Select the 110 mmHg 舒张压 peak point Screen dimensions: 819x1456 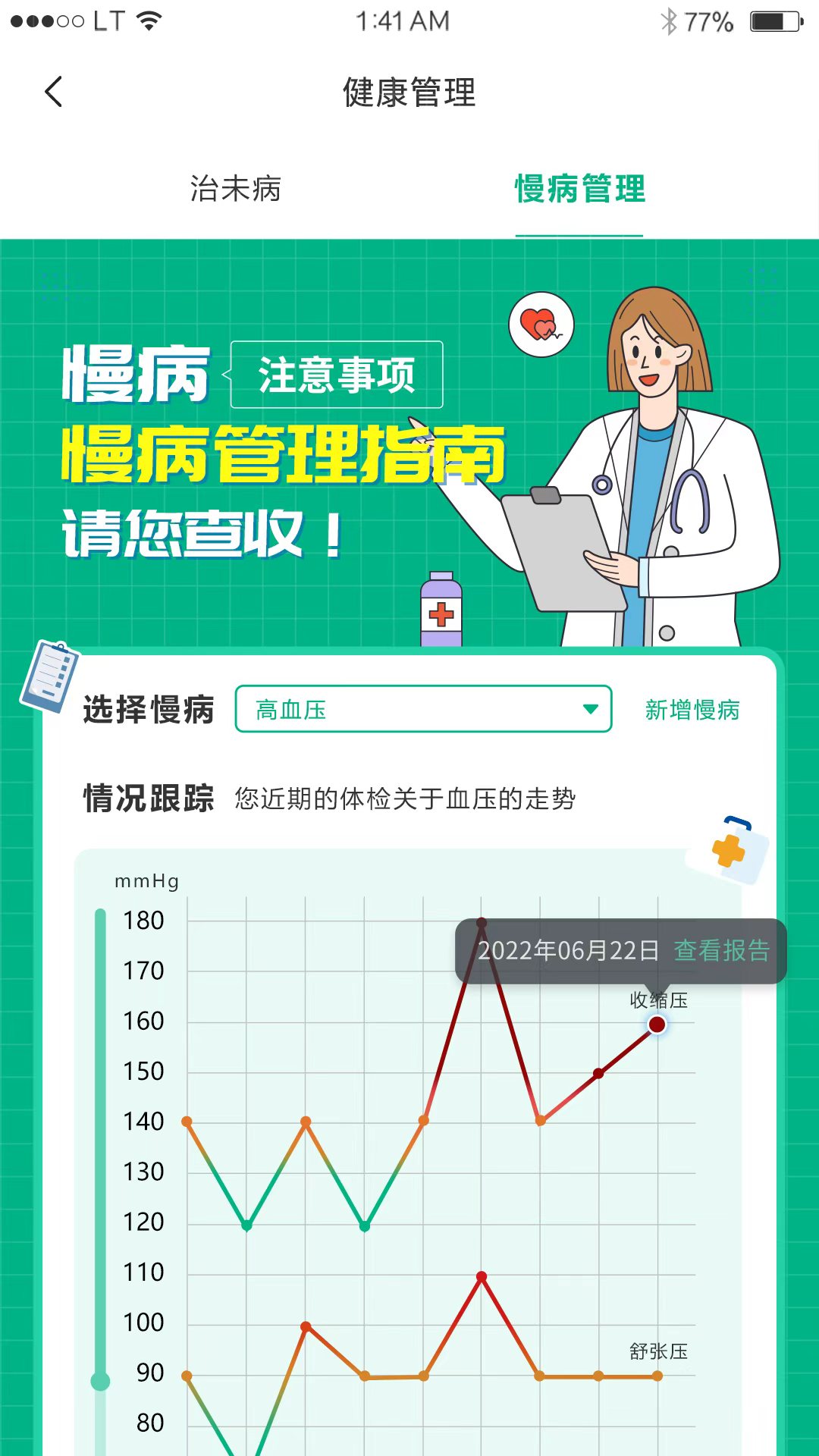(482, 1277)
